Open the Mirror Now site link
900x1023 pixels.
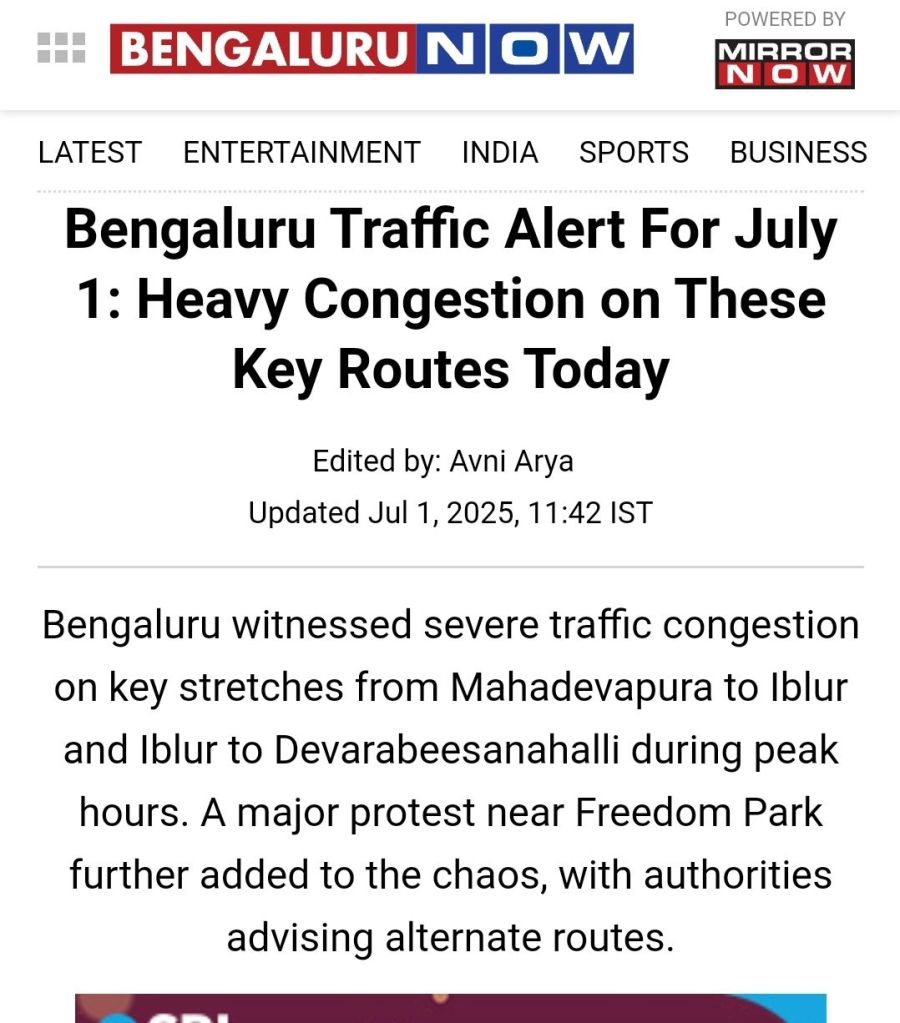click(784, 63)
